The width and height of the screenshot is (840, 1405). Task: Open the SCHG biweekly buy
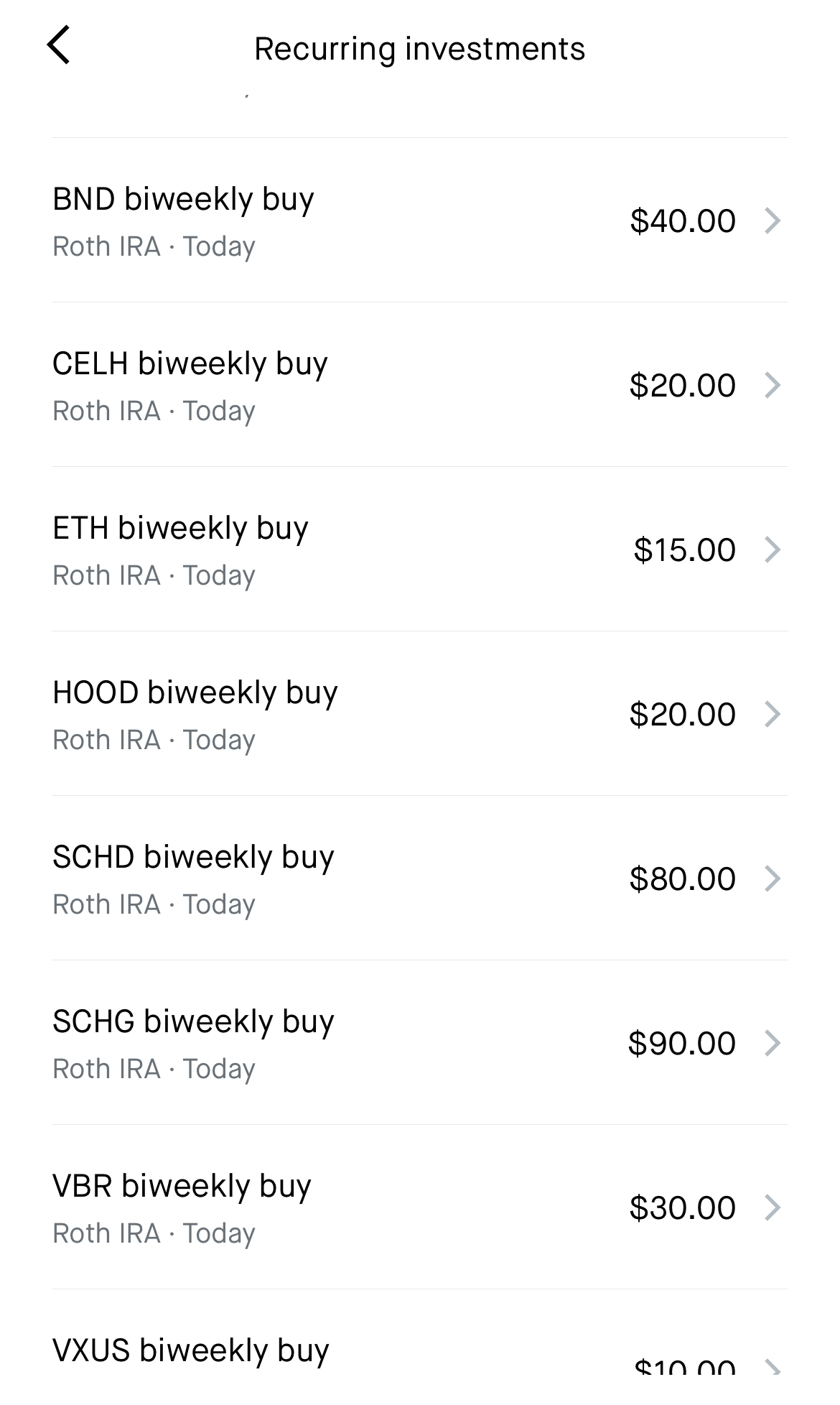point(419,1043)
